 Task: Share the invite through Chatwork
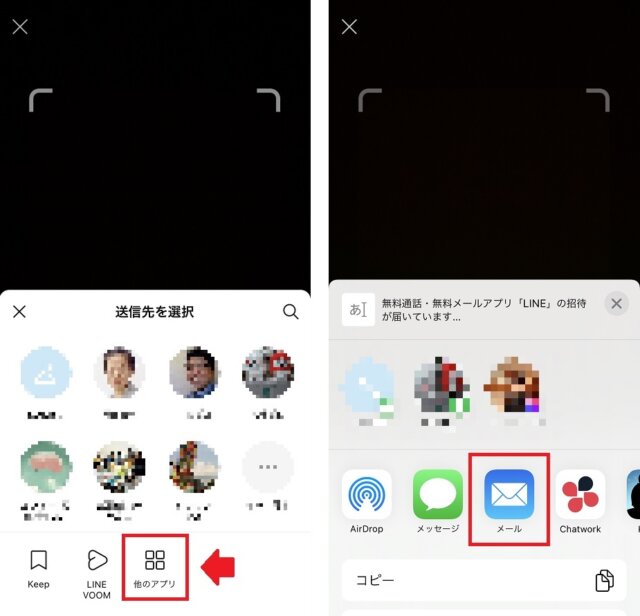(x=580, y=496)
